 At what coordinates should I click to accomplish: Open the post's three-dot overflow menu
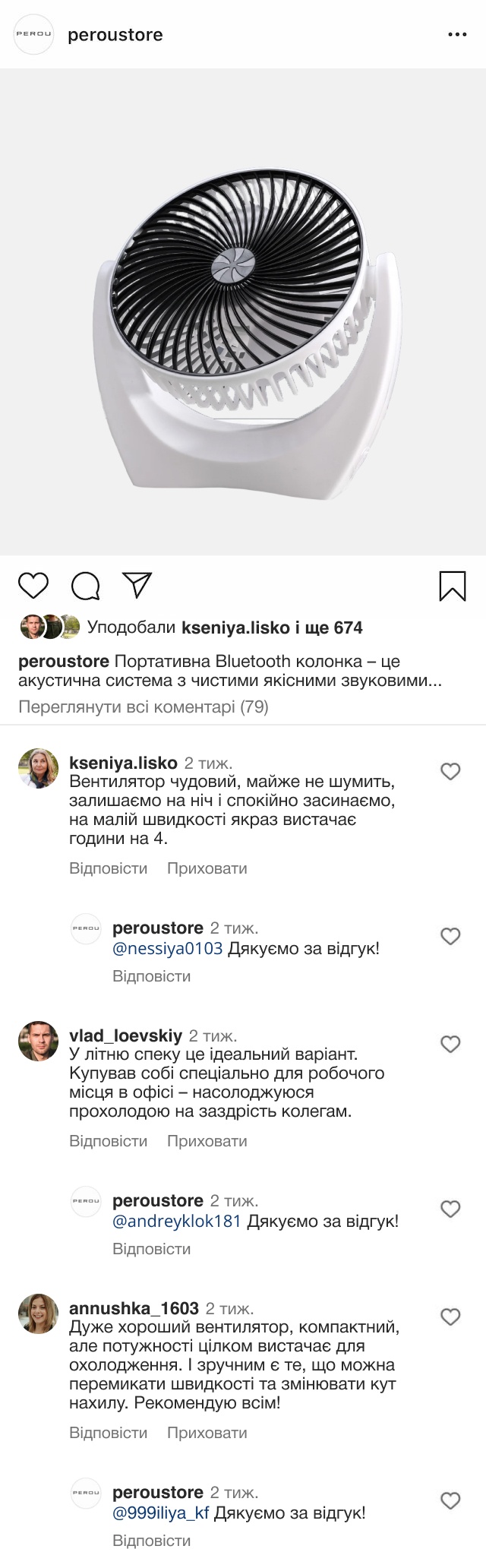[x=457, y=35]
